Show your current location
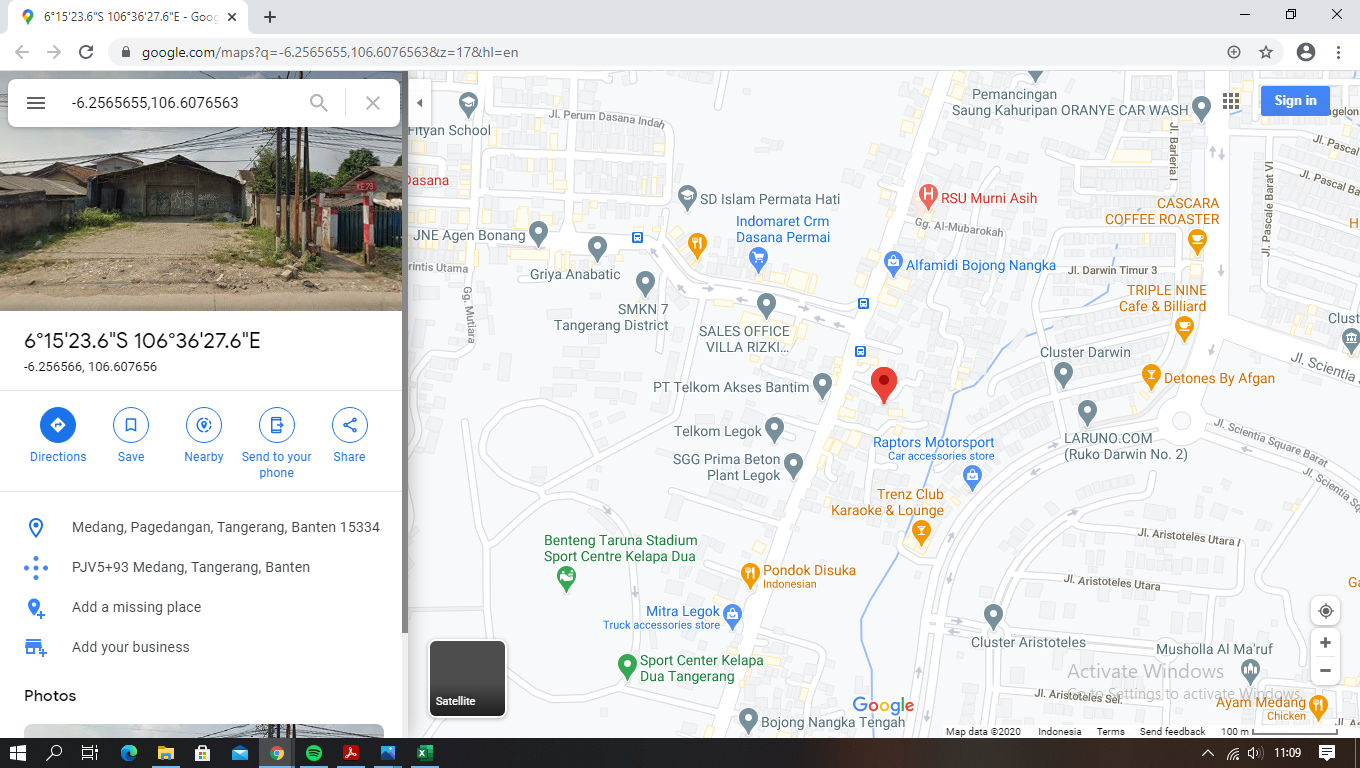 (1325, 611)
